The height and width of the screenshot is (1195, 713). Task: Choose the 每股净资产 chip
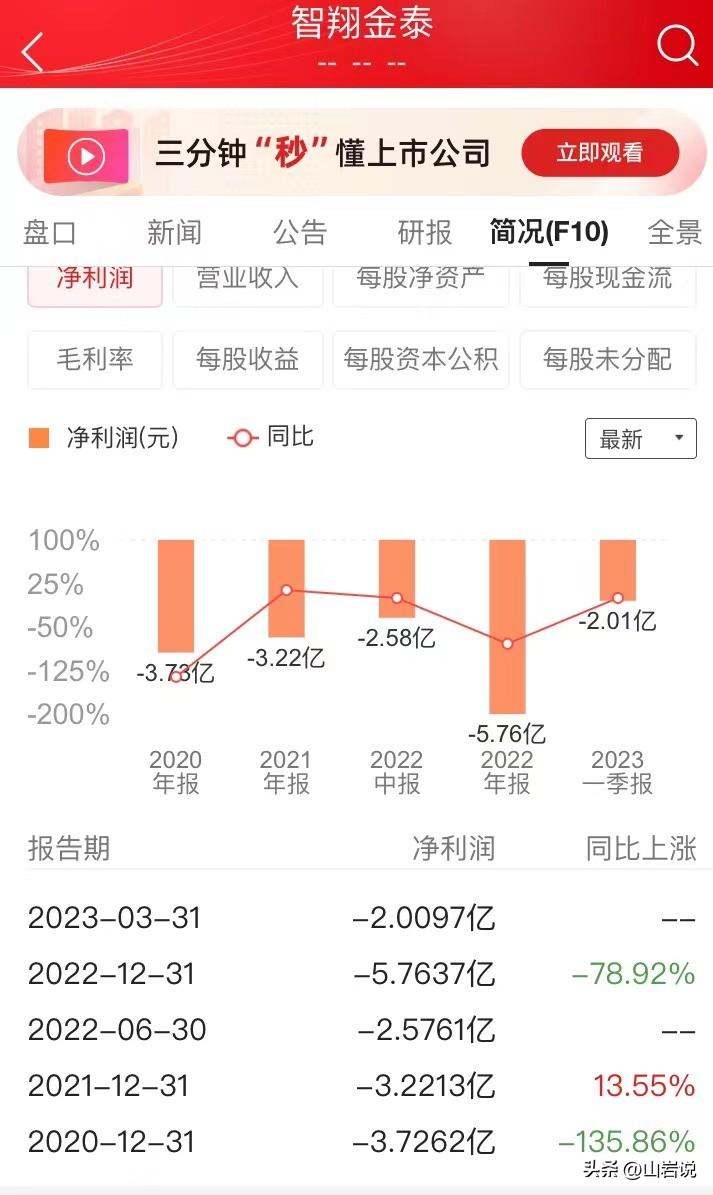(x=420, y=286)
